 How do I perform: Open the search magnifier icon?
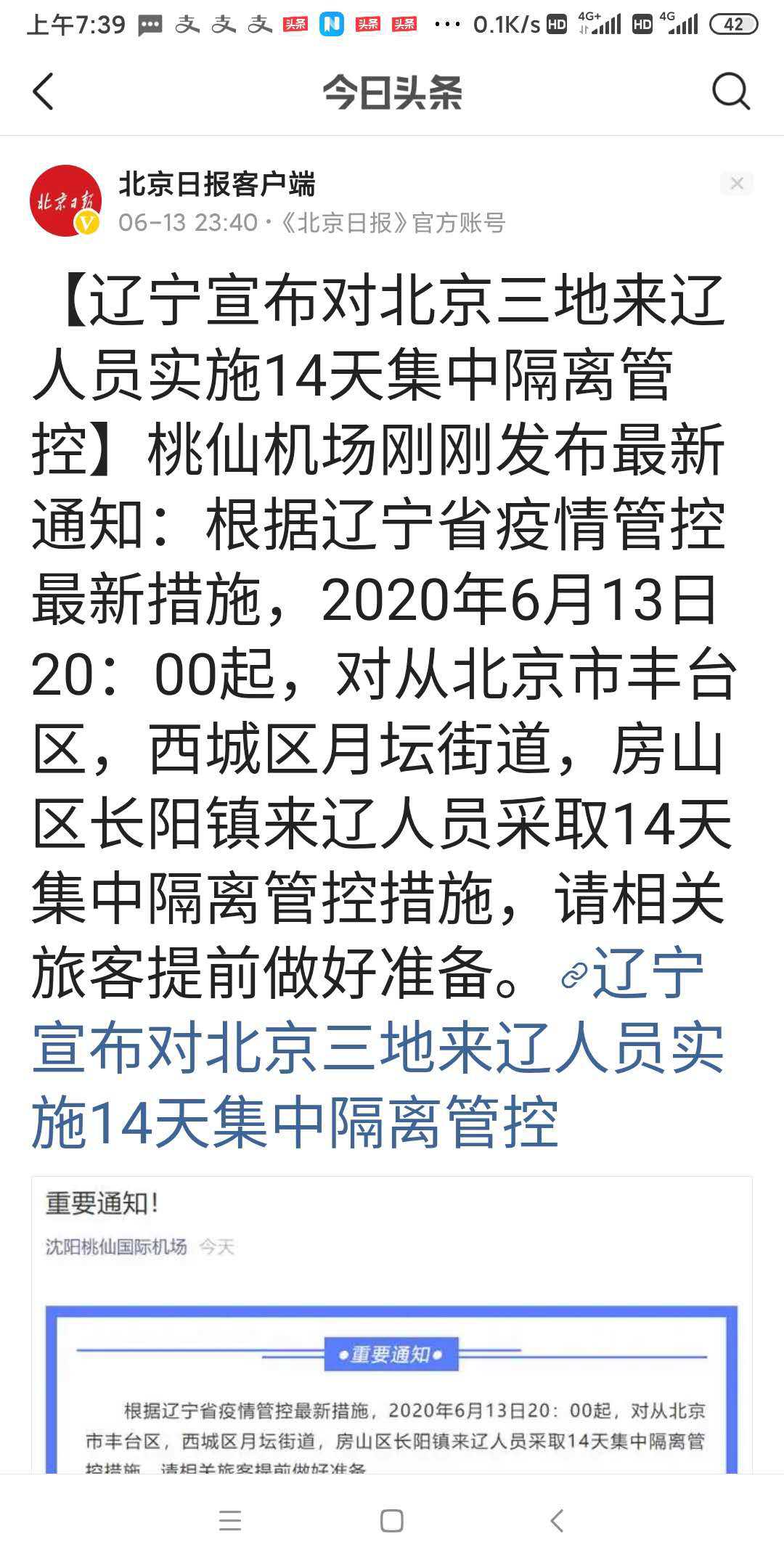point(730,92)
